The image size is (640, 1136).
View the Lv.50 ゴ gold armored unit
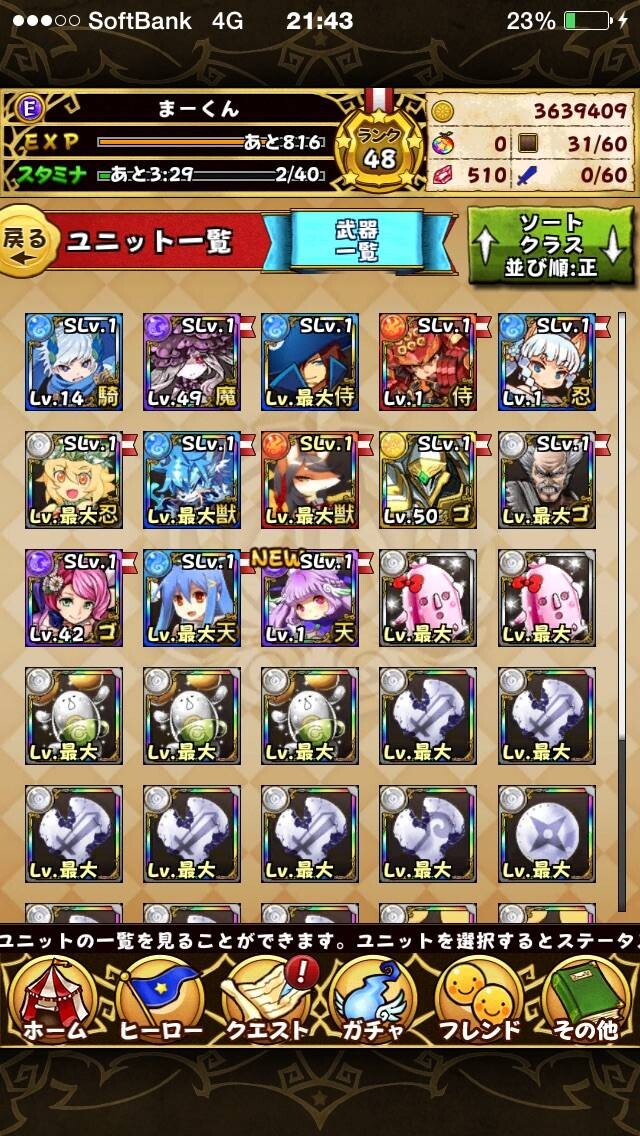pos(428,480)
